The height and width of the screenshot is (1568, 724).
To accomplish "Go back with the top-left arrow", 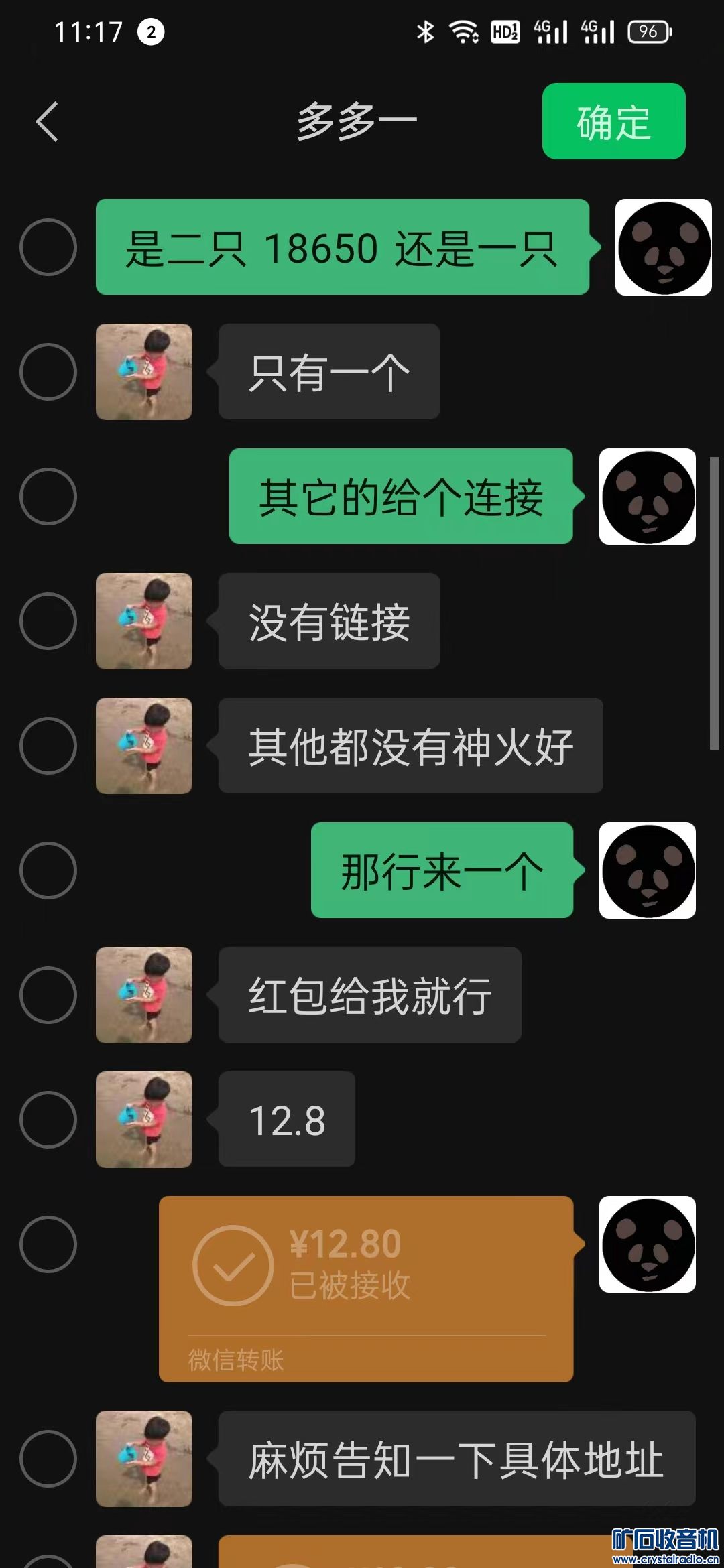I will [x=47, y=122].
